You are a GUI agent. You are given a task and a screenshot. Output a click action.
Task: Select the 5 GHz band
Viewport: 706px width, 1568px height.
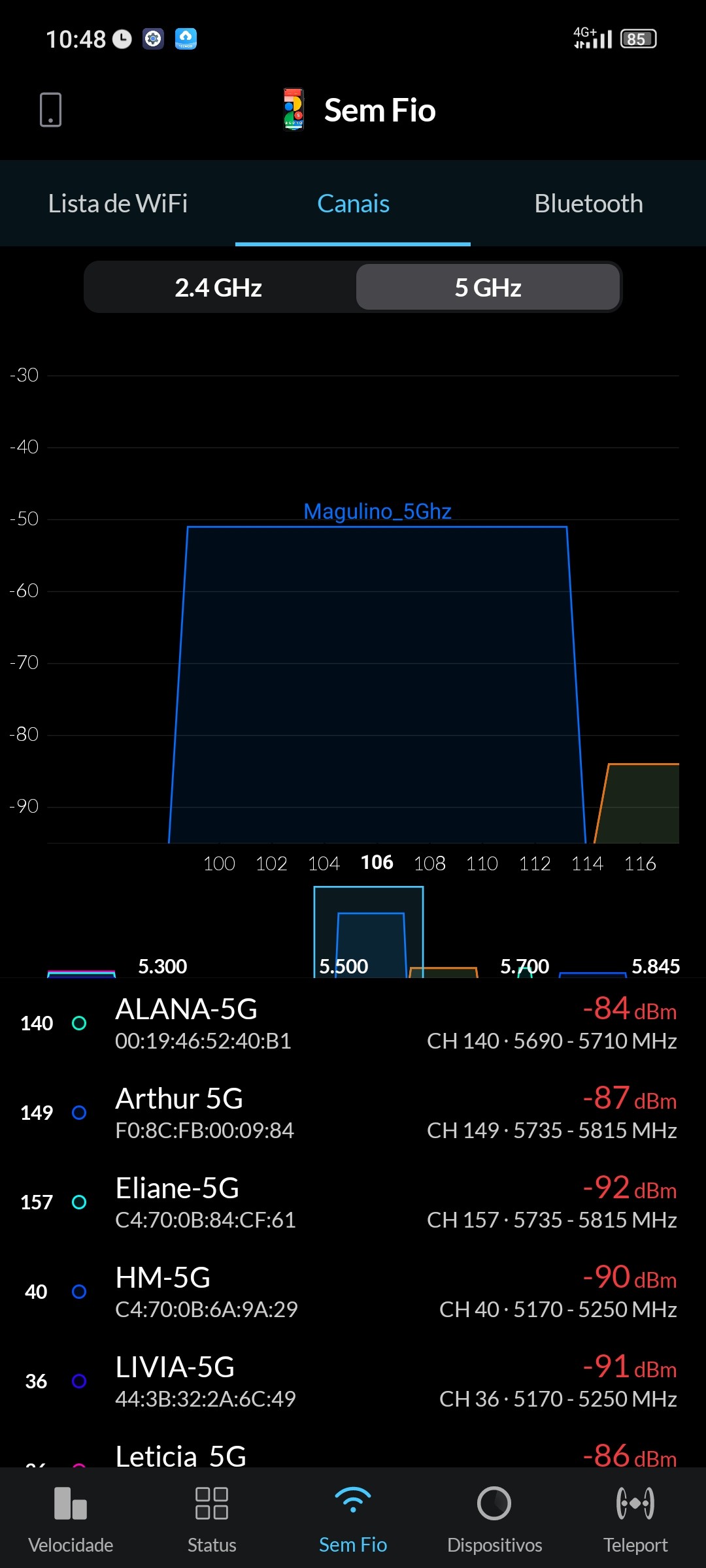488,287
